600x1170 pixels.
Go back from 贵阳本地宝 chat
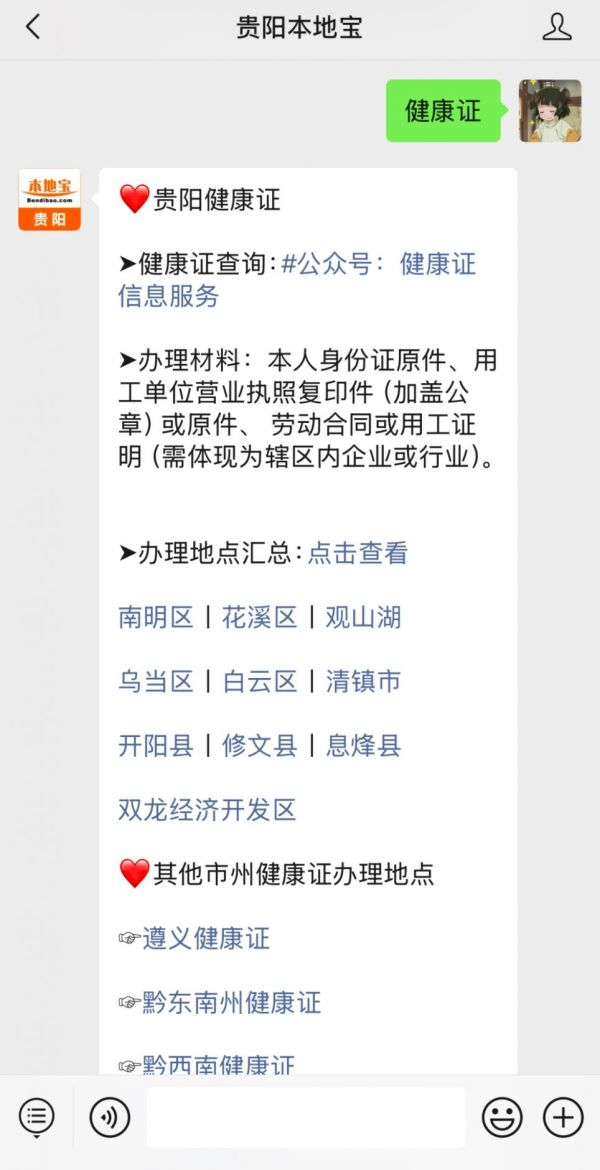(33, 27)
